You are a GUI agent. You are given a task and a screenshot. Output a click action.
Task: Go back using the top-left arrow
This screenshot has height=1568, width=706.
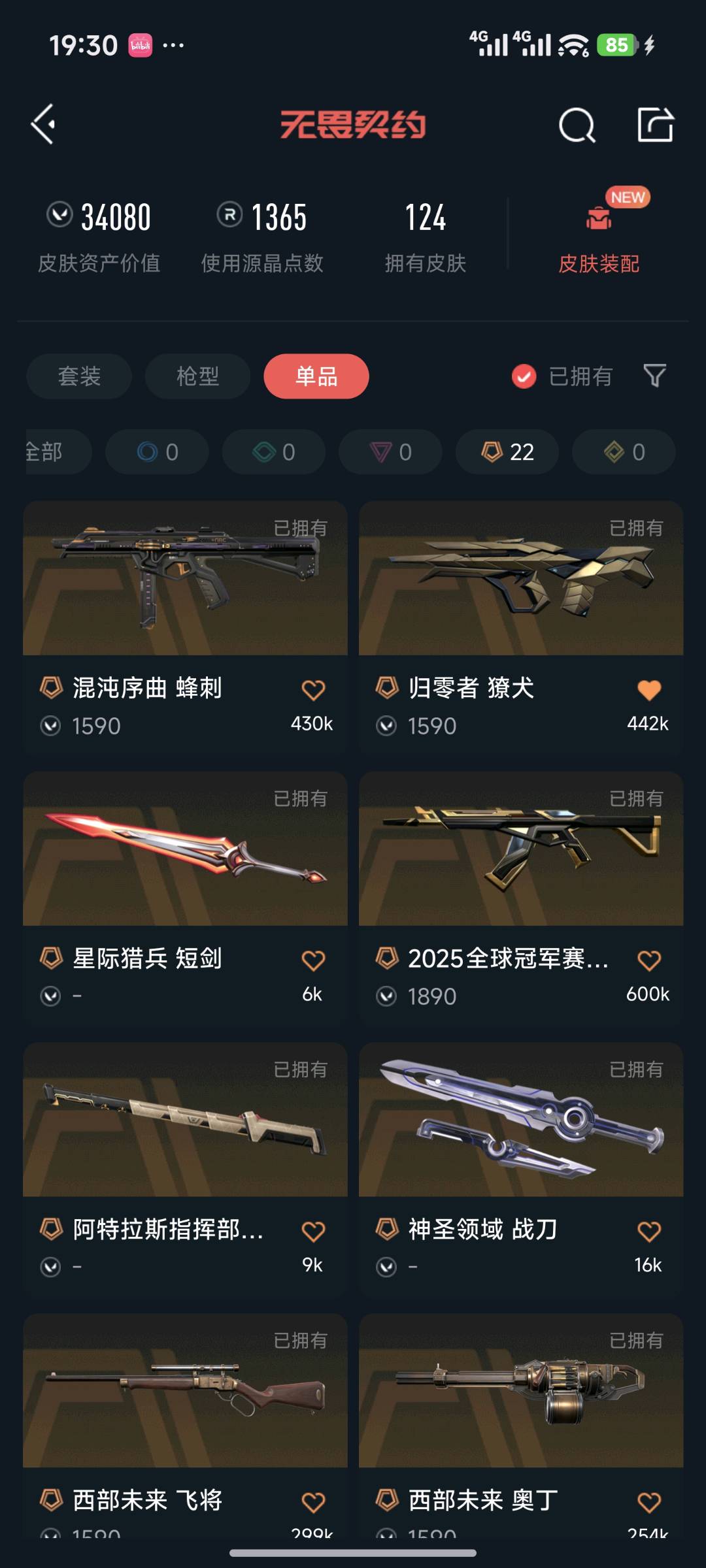coord(44,124)
